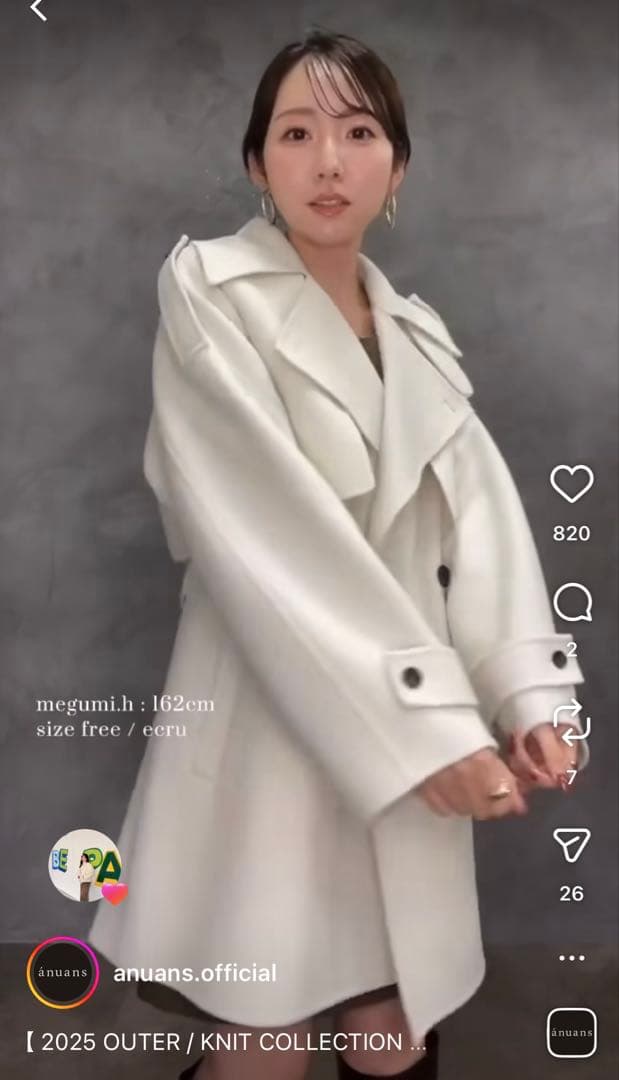Open the anuans.official profile picture
619x1080 pixels.
click(x=62, y=973)
